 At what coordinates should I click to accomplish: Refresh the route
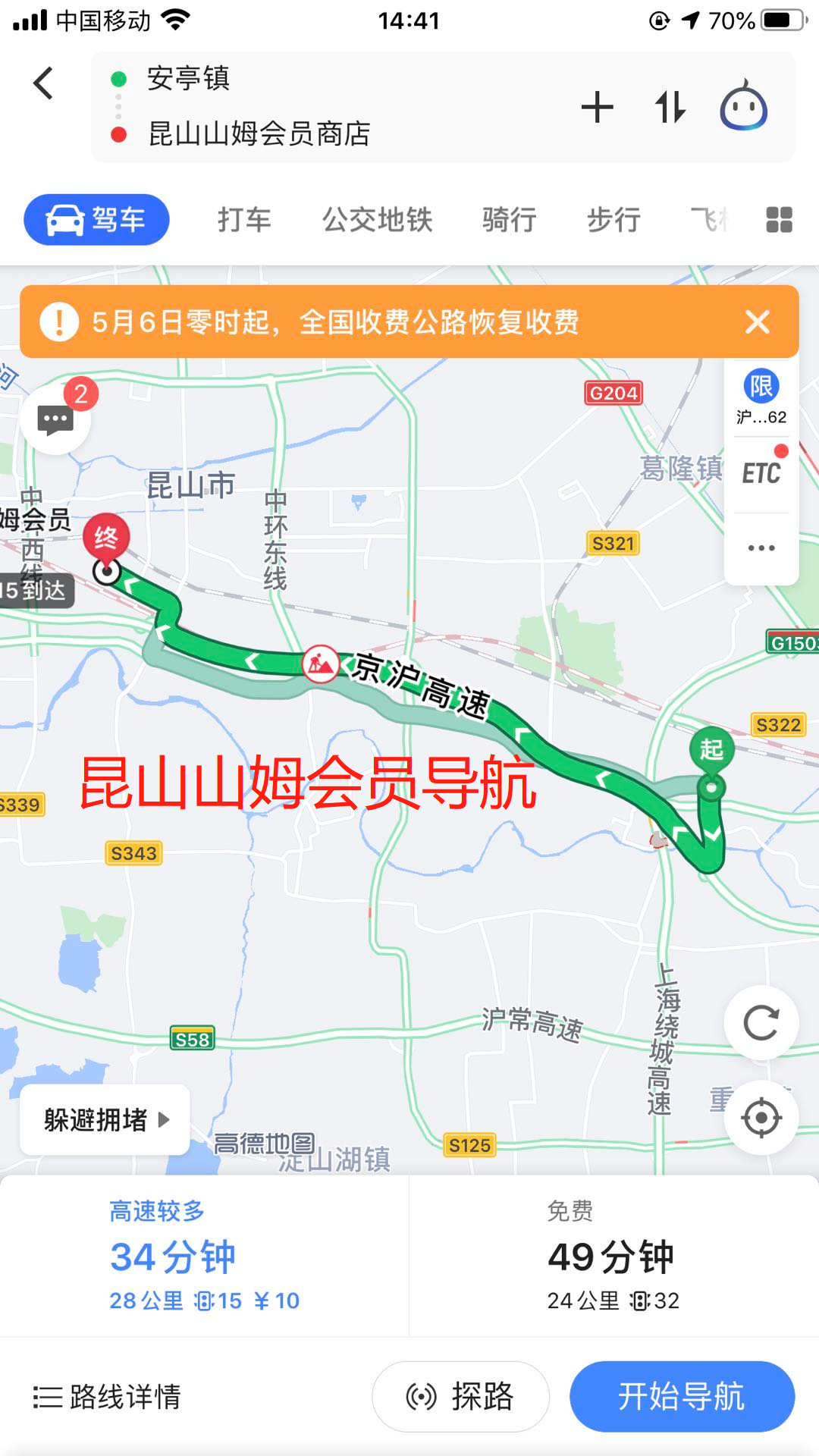[x=761, y=1023]
